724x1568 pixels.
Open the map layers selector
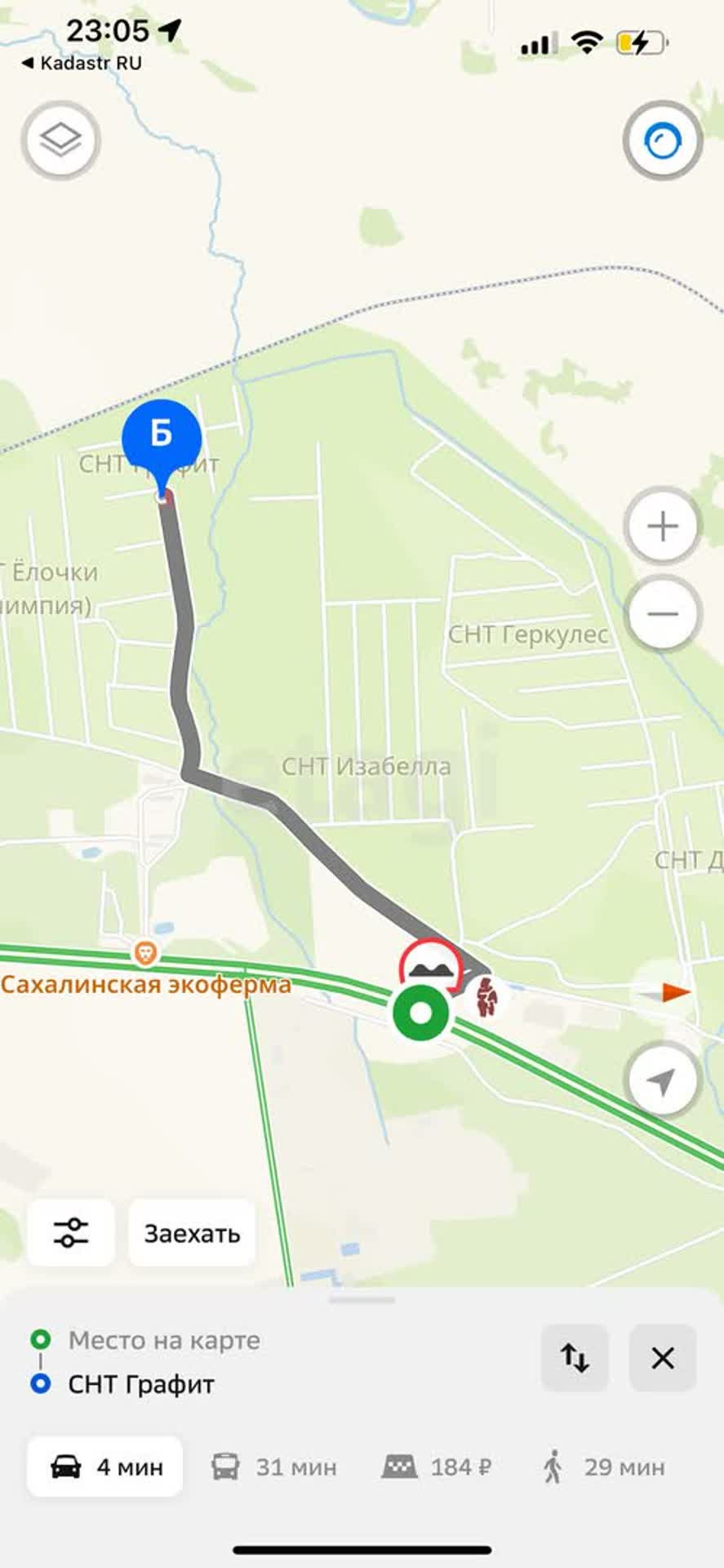62,140
